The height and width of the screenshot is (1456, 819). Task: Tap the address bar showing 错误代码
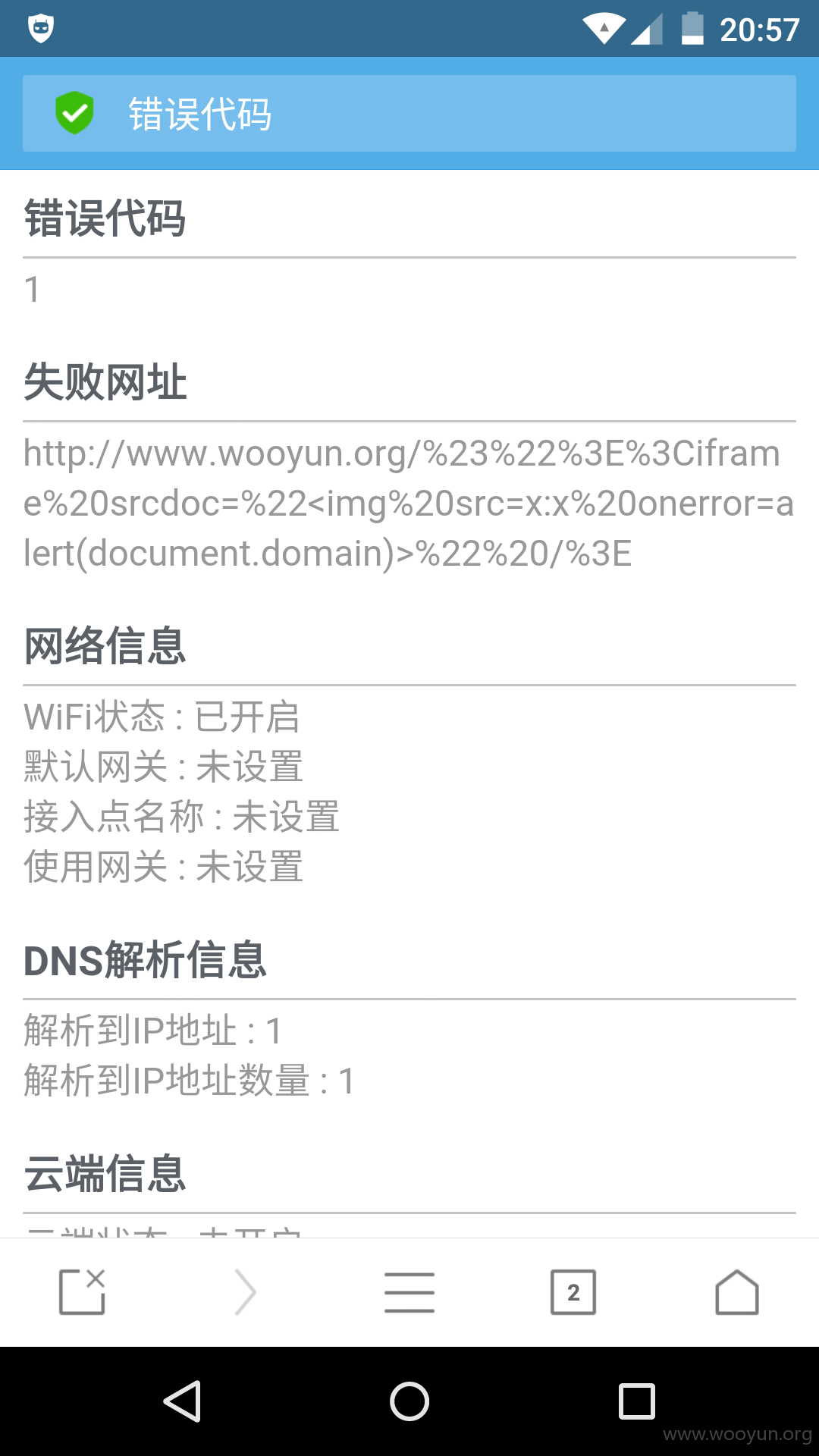[x=409, y=113]
